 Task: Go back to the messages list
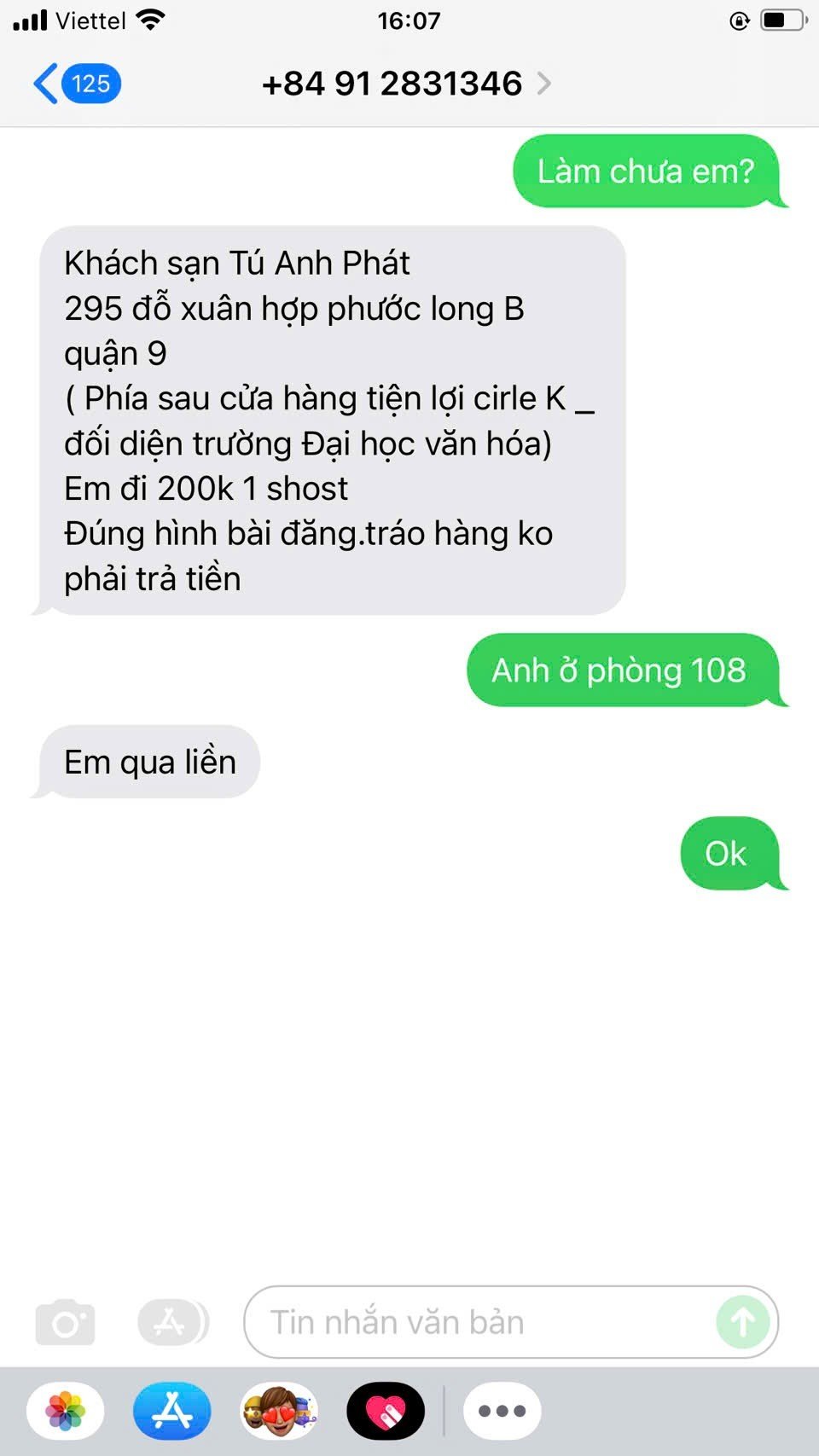click(x=75, y=84)
